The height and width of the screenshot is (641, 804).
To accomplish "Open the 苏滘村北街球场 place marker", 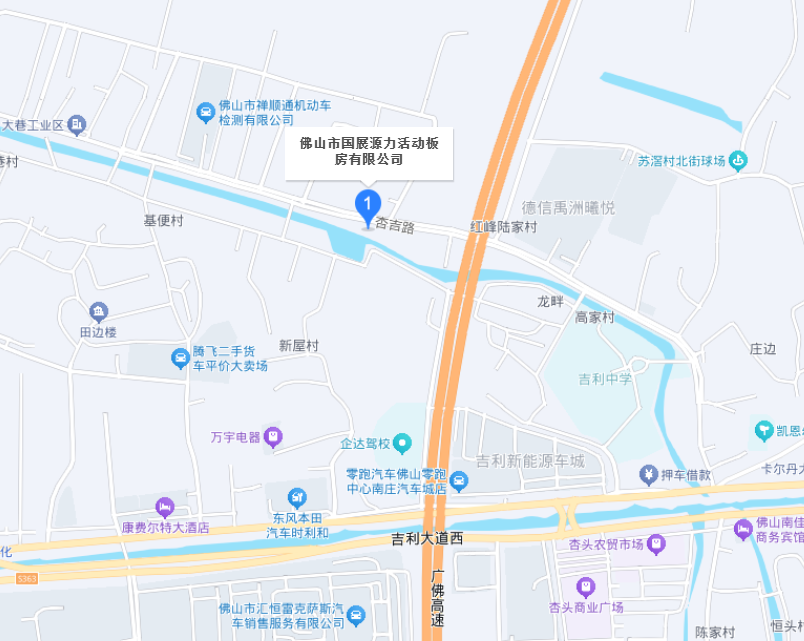I will pyautogui.click(x=738, y=159).
